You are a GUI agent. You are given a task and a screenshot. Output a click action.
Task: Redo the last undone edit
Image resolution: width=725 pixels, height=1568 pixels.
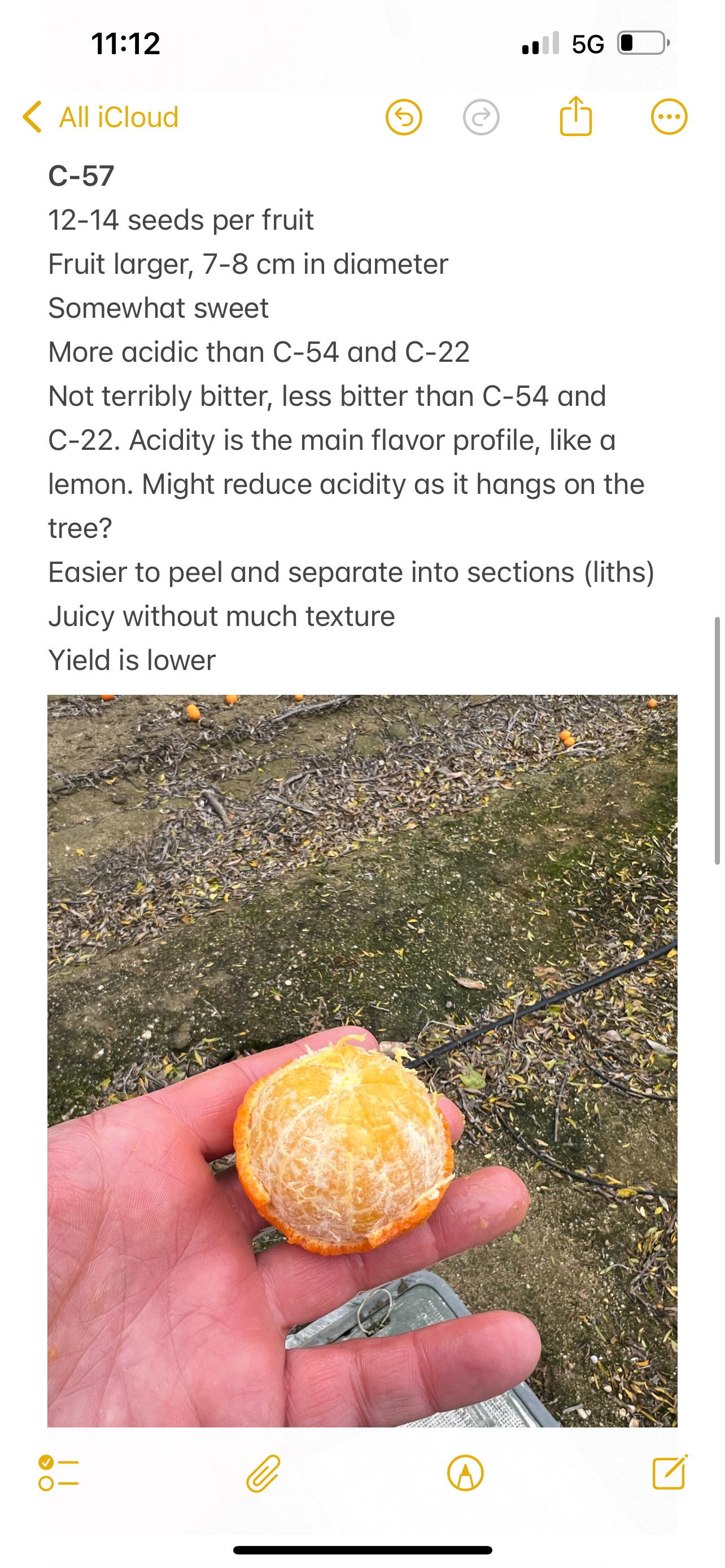click(x=481, y=117)
